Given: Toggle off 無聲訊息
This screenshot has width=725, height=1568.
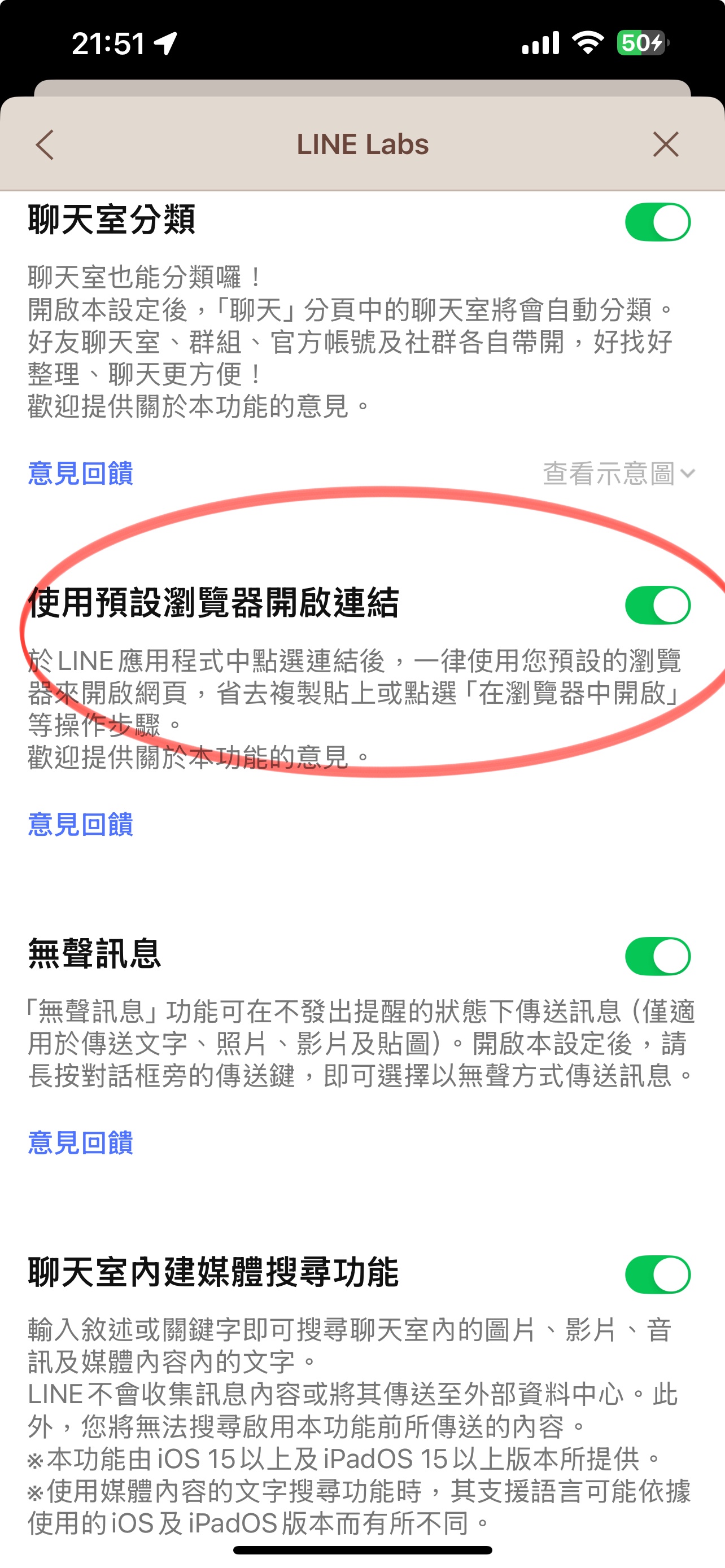Looking at the screenshot, I should [657, 956].
